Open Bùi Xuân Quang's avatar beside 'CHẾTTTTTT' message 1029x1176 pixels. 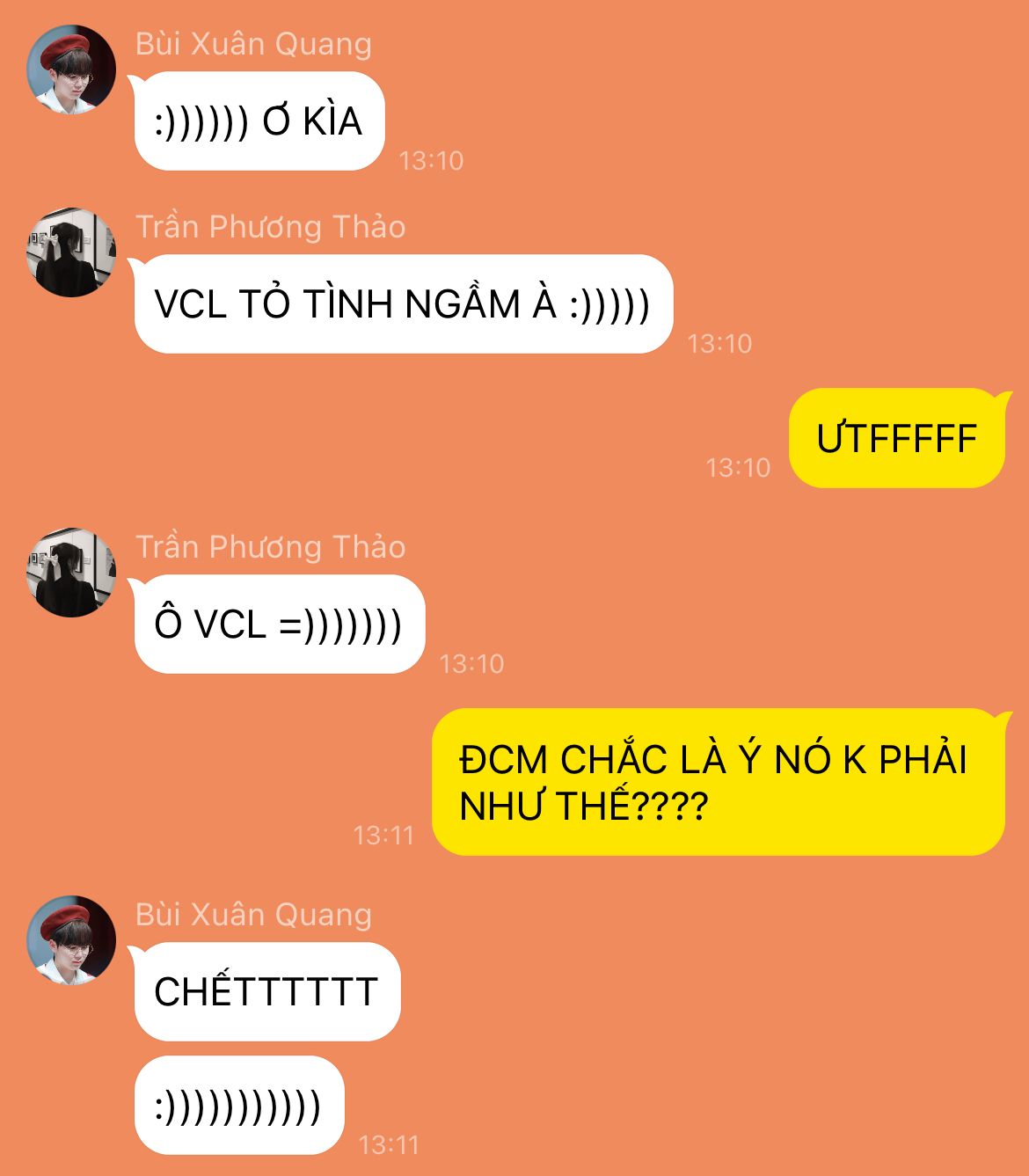[x=71, y=940]
